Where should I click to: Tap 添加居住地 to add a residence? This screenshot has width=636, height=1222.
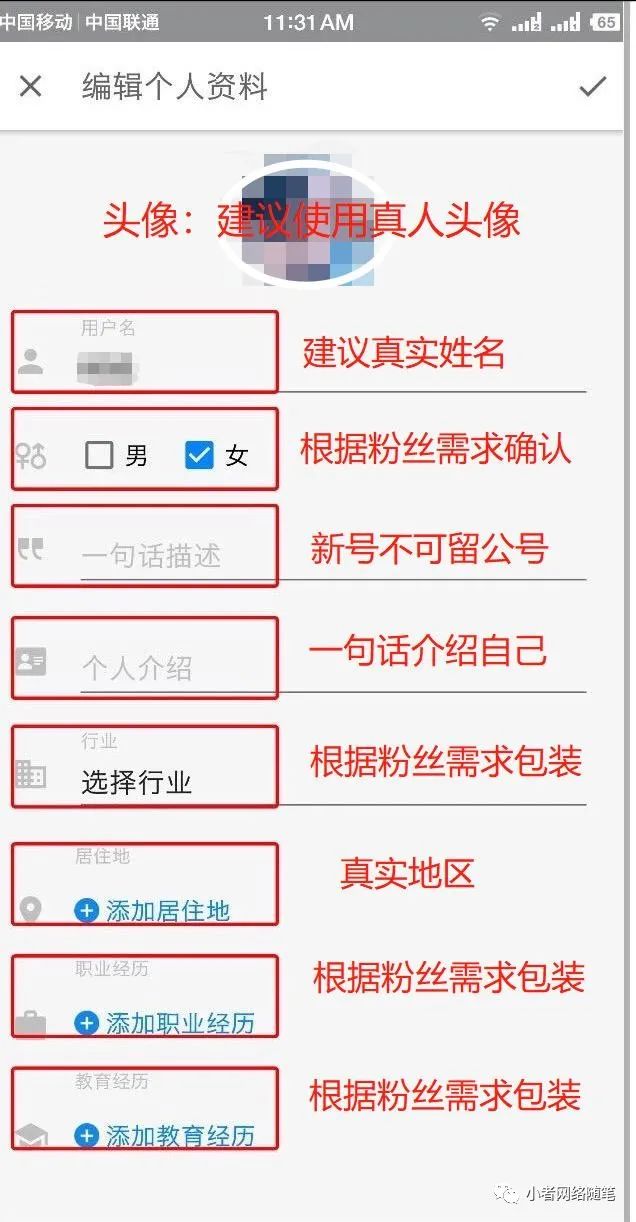pos(153,911)
